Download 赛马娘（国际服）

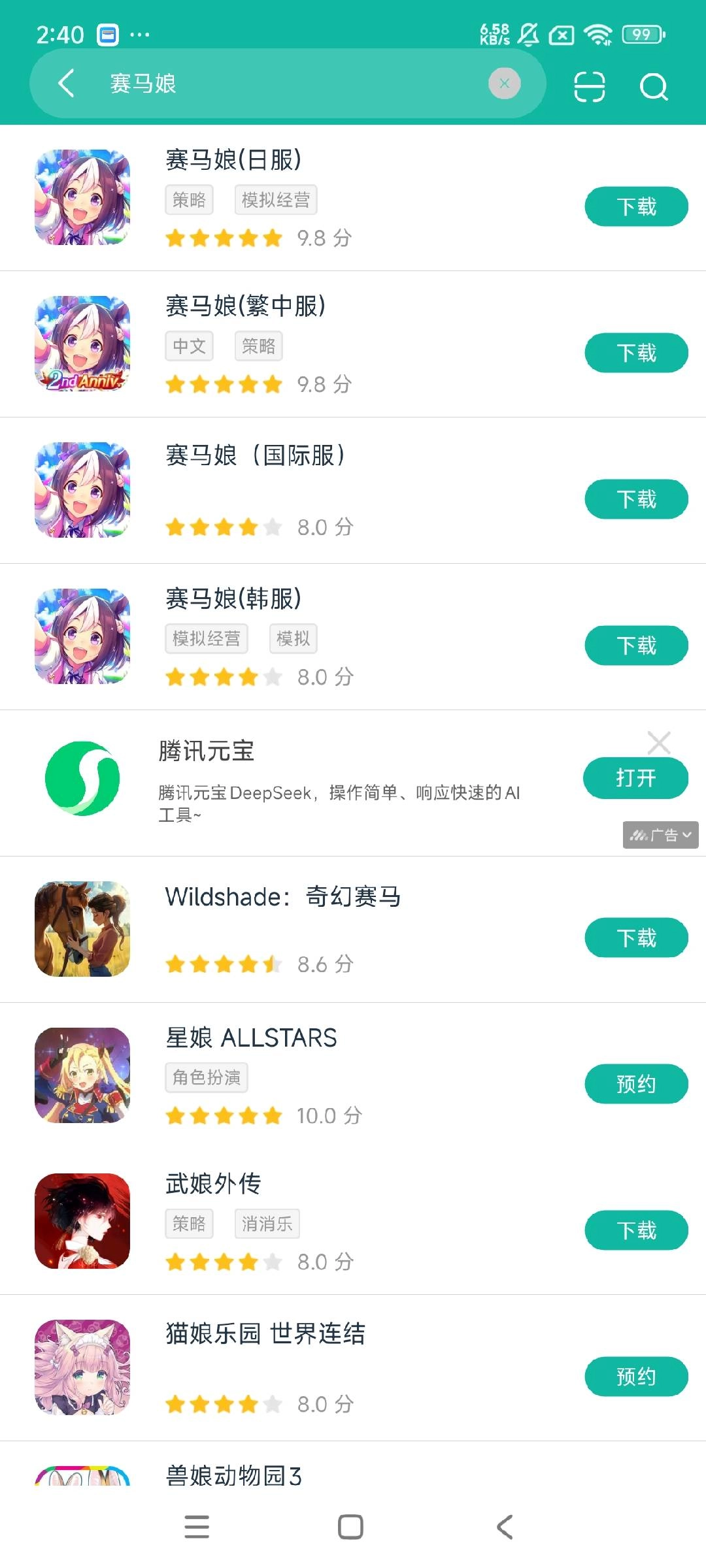[635, 499]
